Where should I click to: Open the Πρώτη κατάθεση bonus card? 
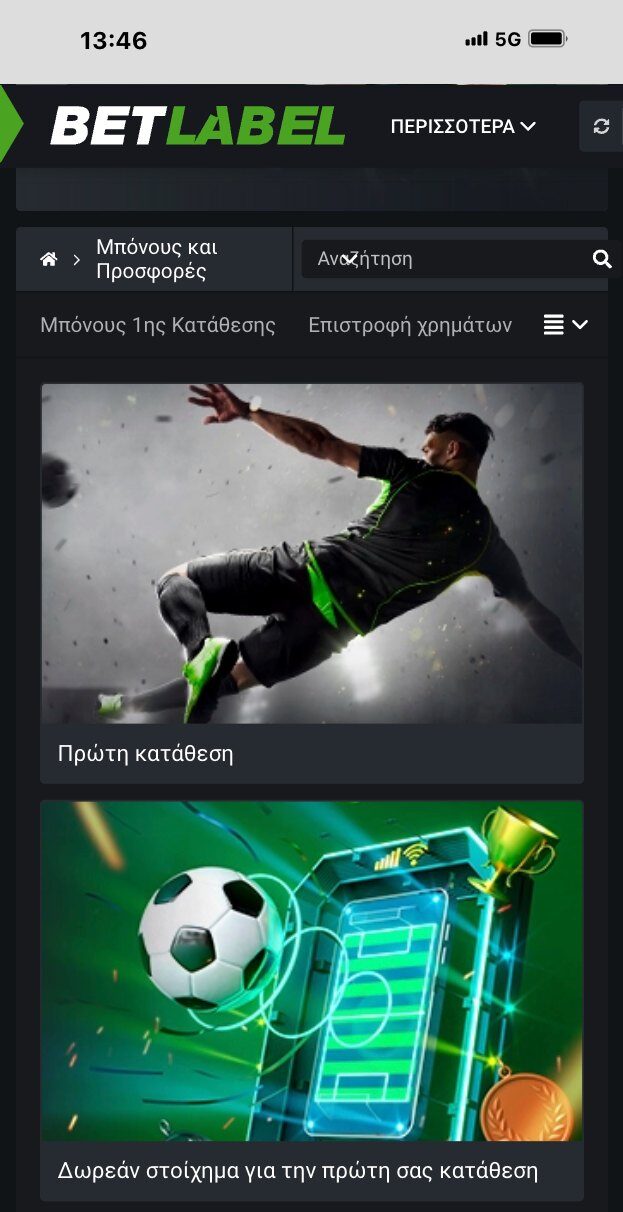click(311, 580)
